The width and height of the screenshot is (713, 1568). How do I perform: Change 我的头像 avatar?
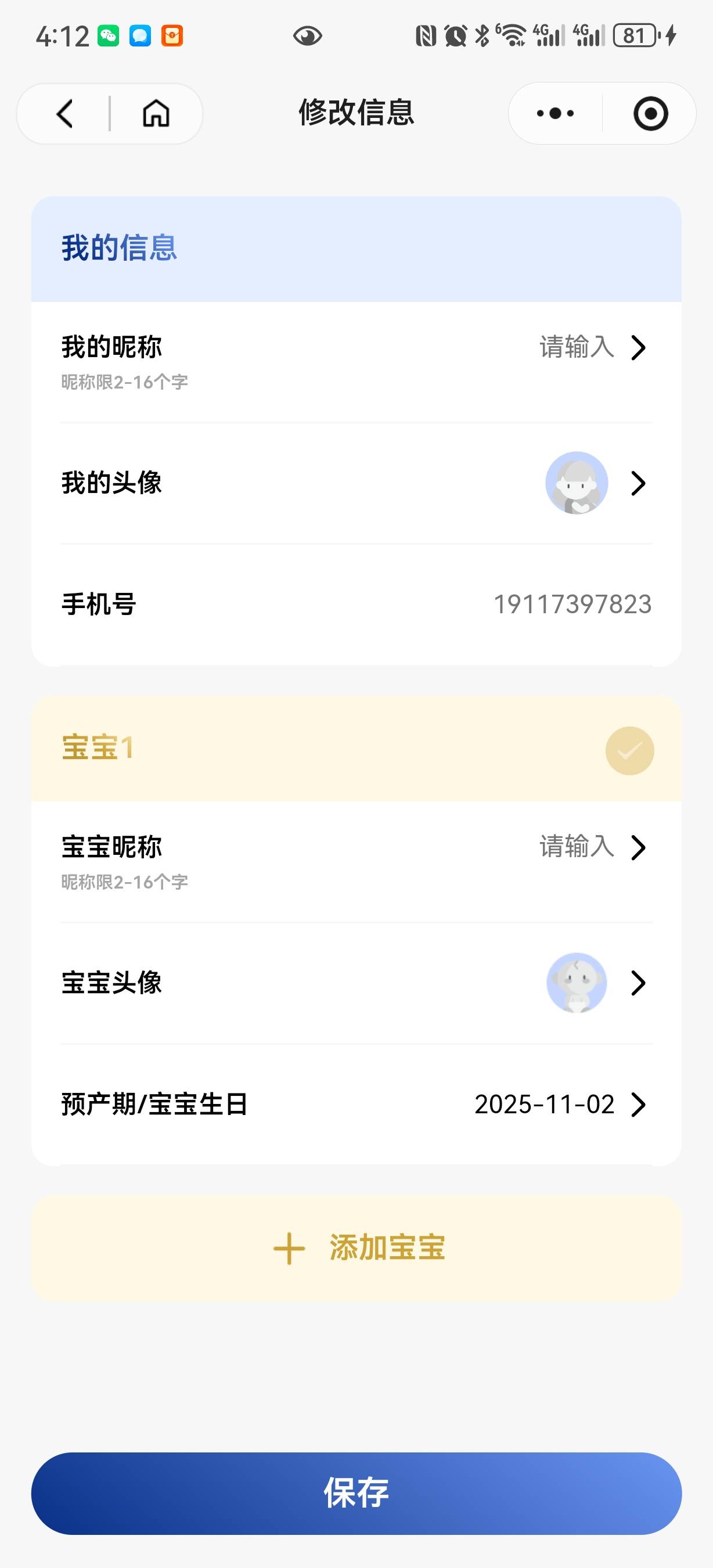pos(577,483)
